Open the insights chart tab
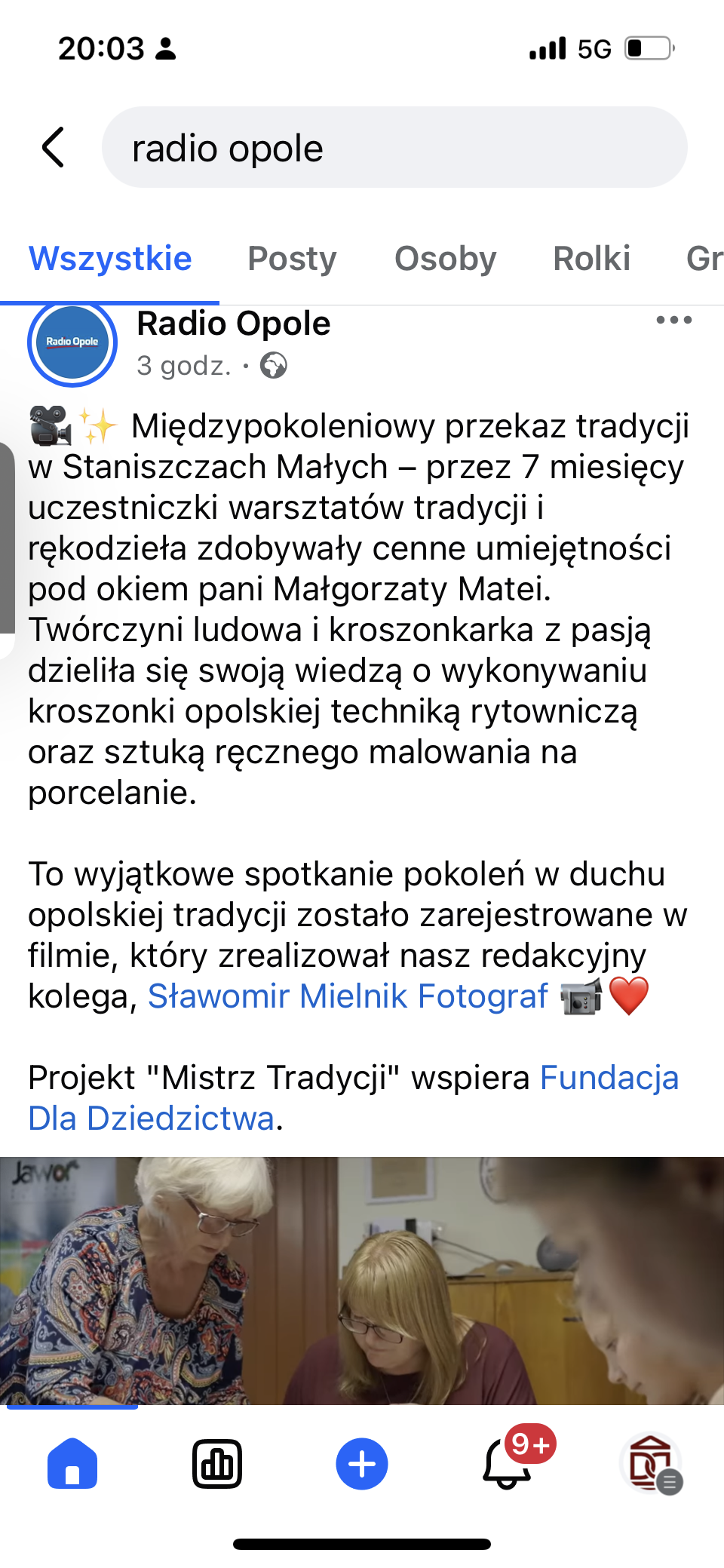This screenshot has height=1568, width=724. [x=217, y=1464]
